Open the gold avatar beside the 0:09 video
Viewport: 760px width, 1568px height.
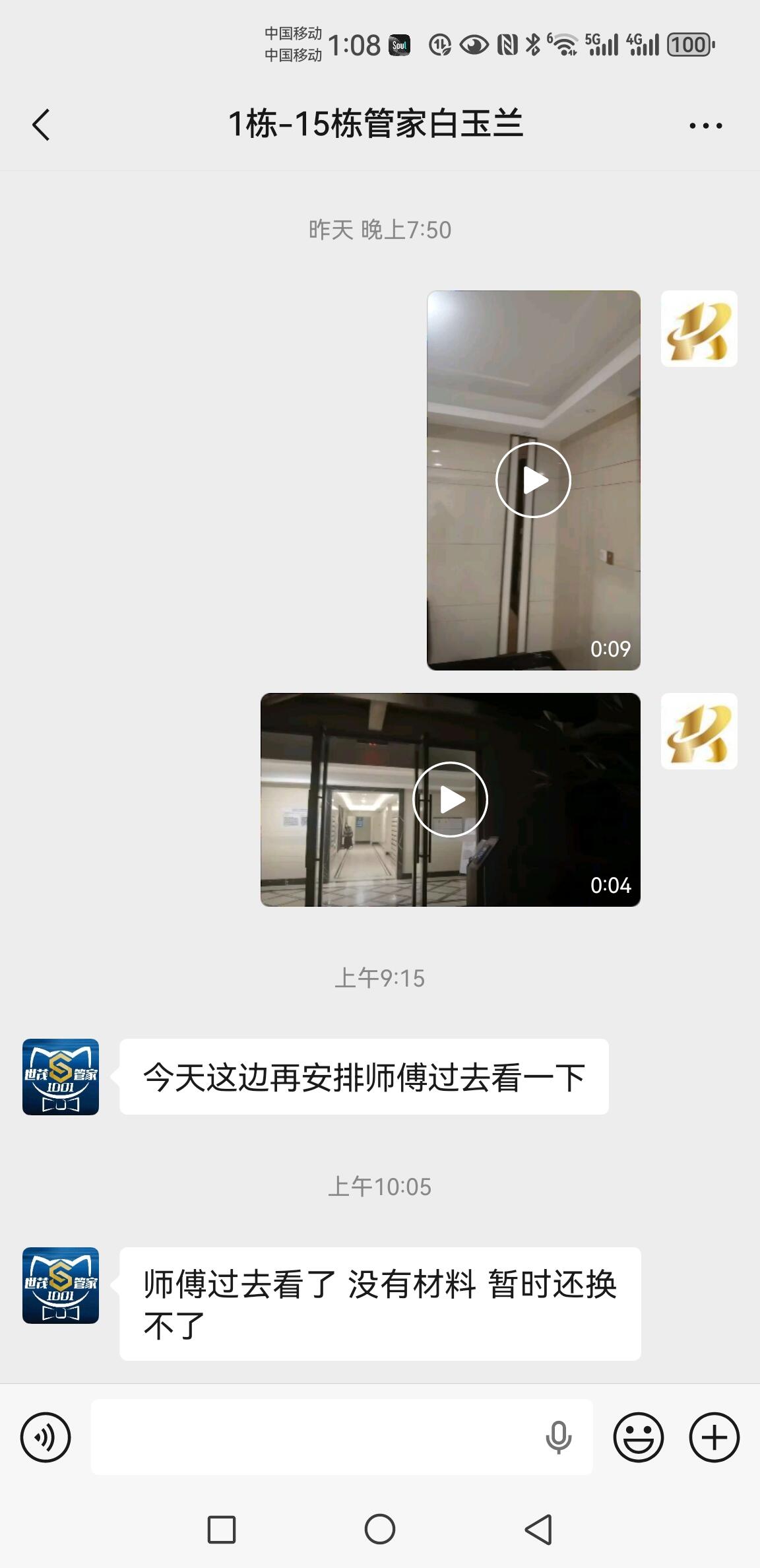point(699,329)
